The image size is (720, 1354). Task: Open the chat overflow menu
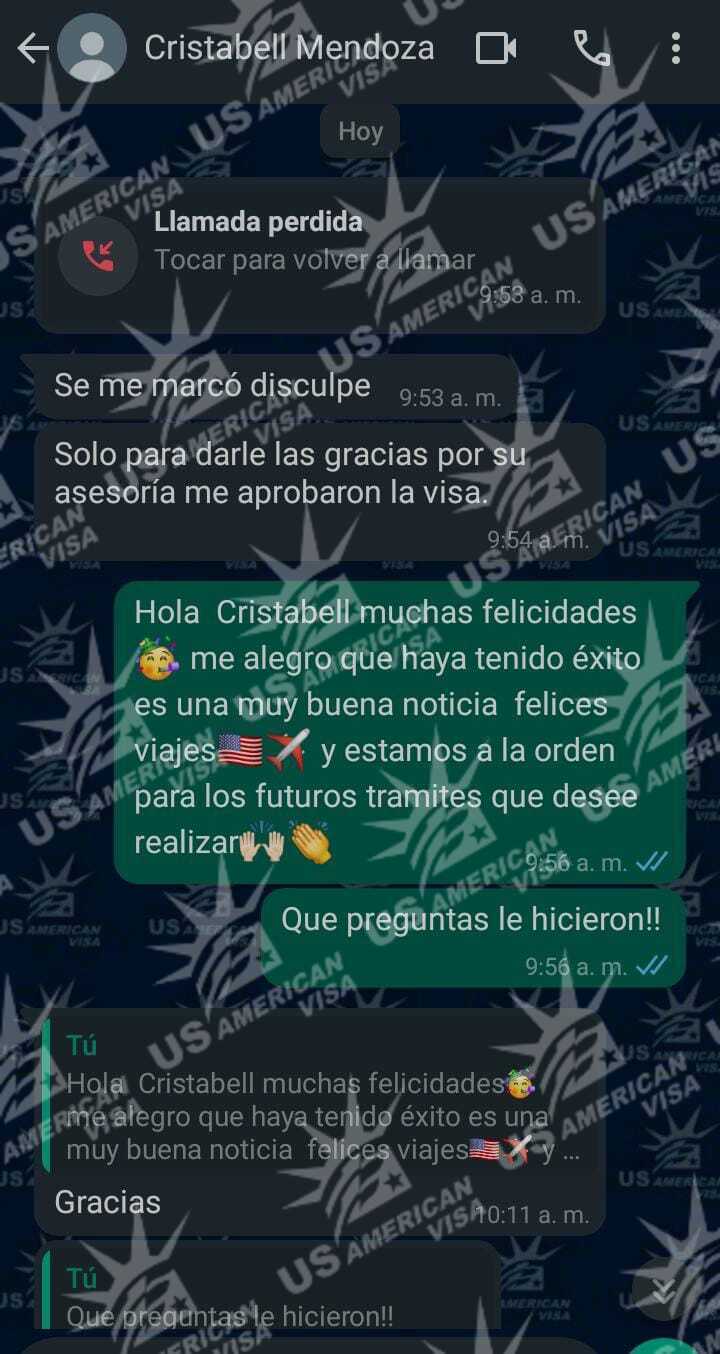click(676, 48)
